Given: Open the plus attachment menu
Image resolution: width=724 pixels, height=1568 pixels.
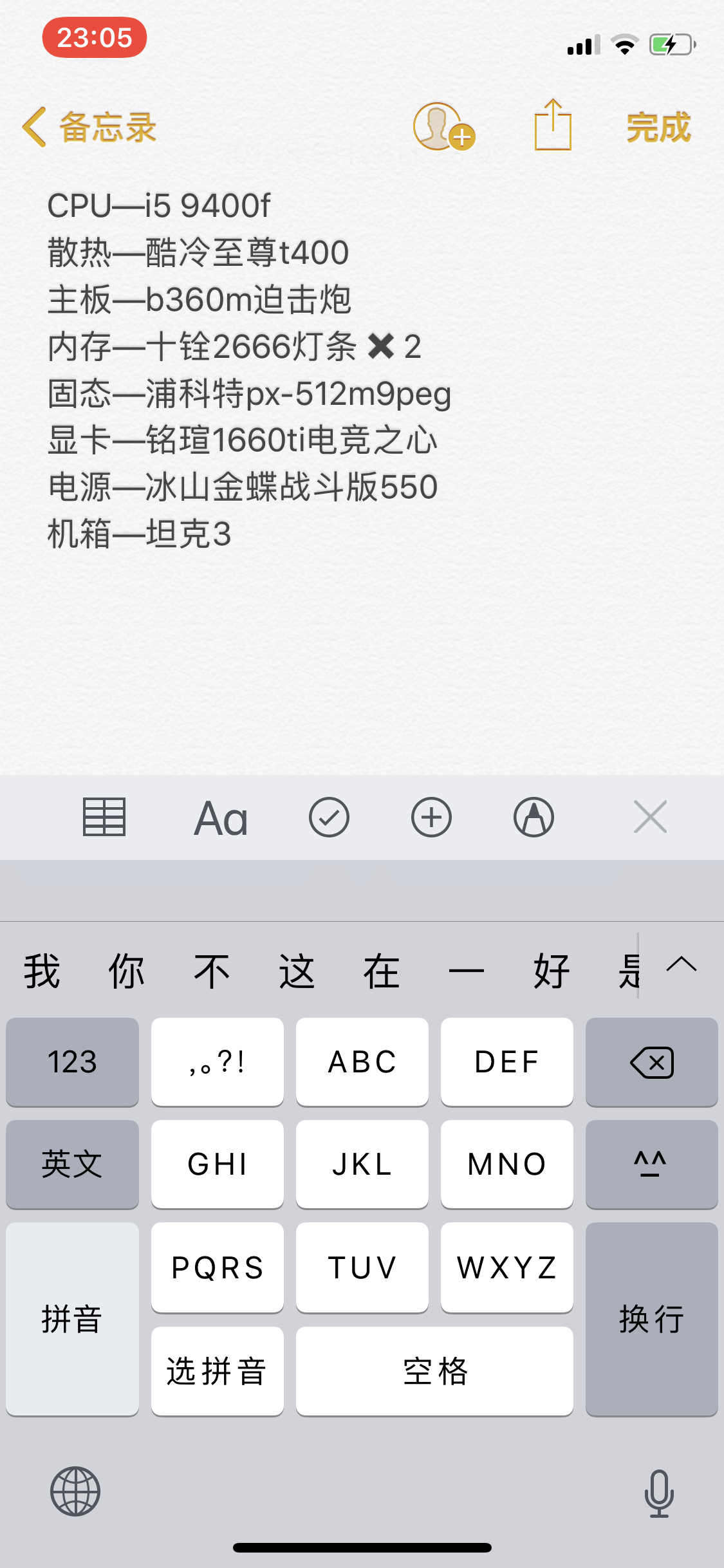Looking at the screenshot, I should coord(431,817).
